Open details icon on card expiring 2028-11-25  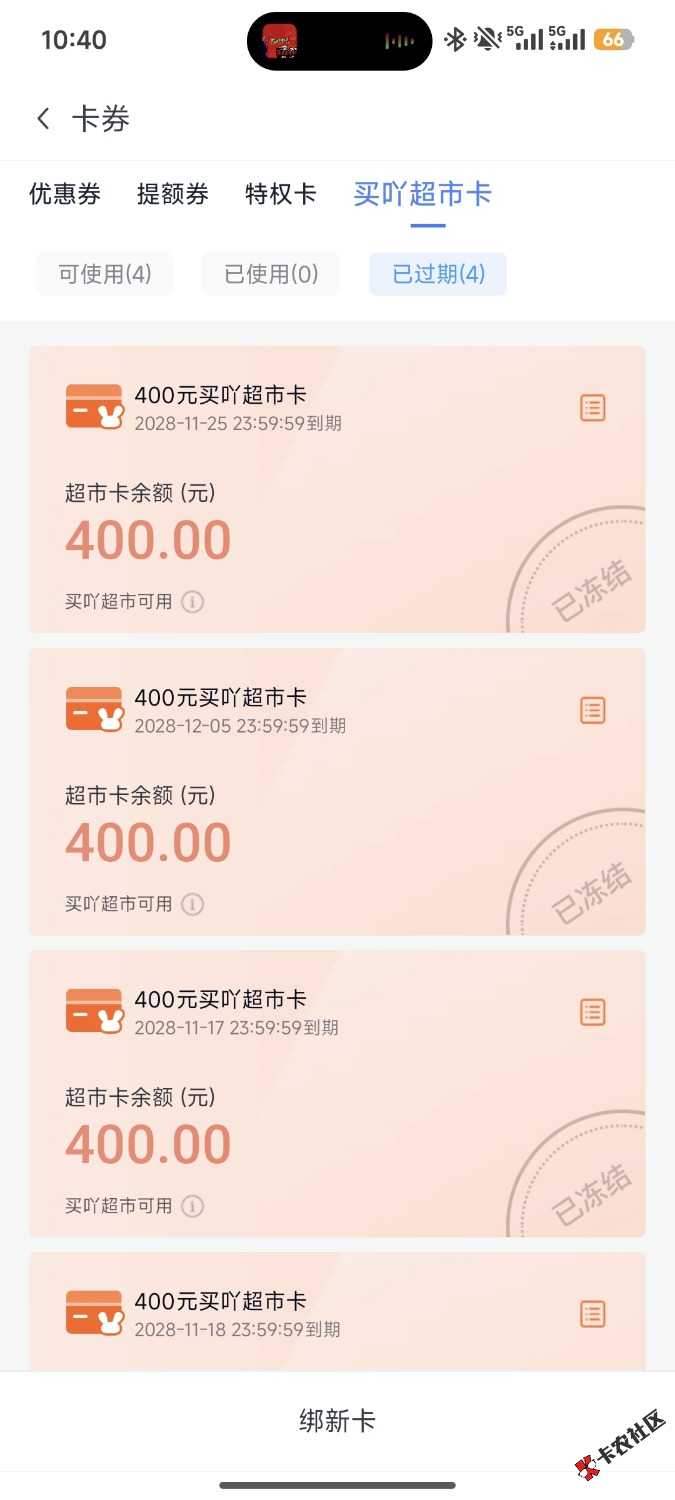pos(593,408)
